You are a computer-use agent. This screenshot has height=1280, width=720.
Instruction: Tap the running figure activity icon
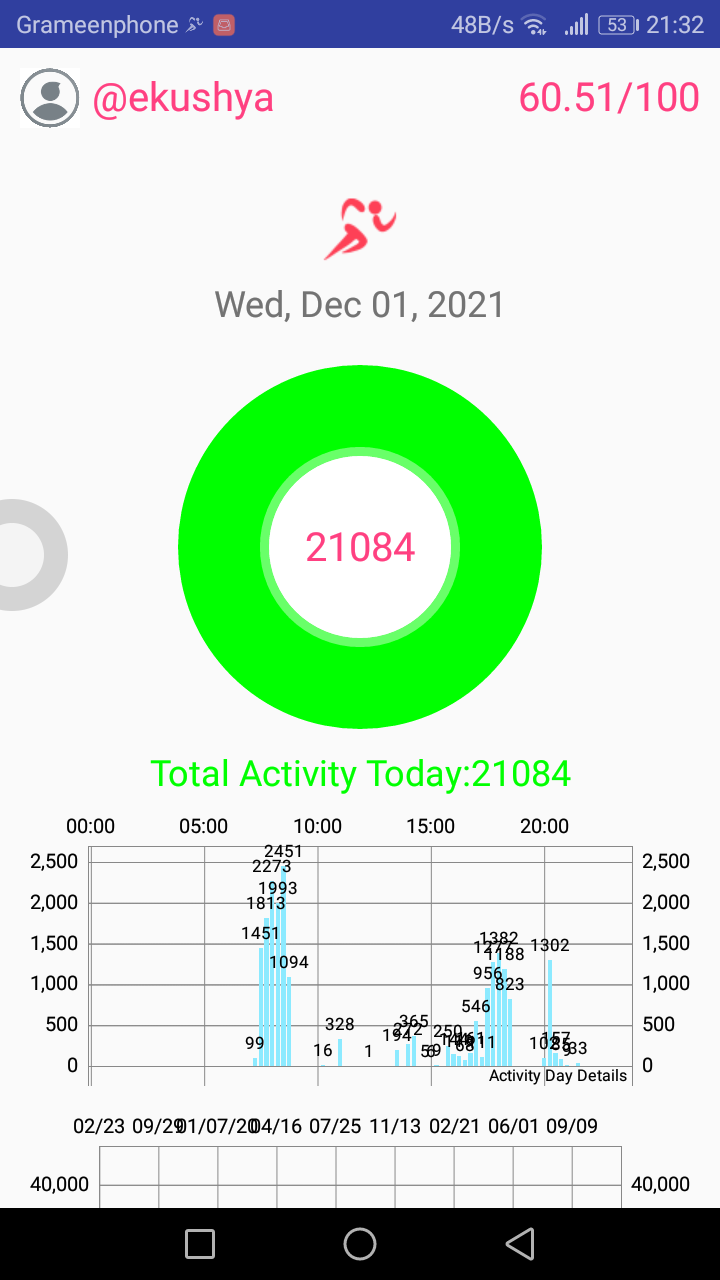click(360, 229)
